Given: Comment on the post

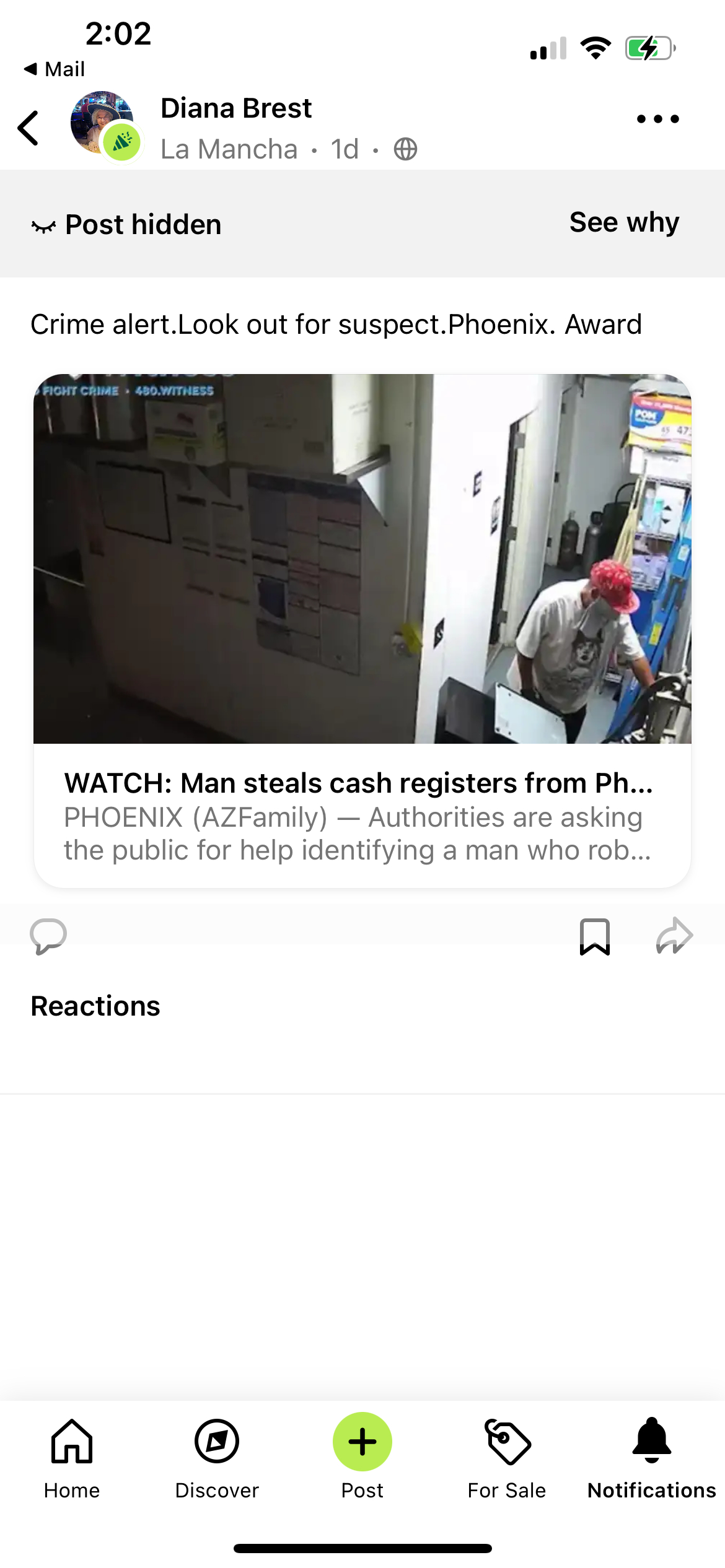Looking at the screenshot, I should click(48, 936).
